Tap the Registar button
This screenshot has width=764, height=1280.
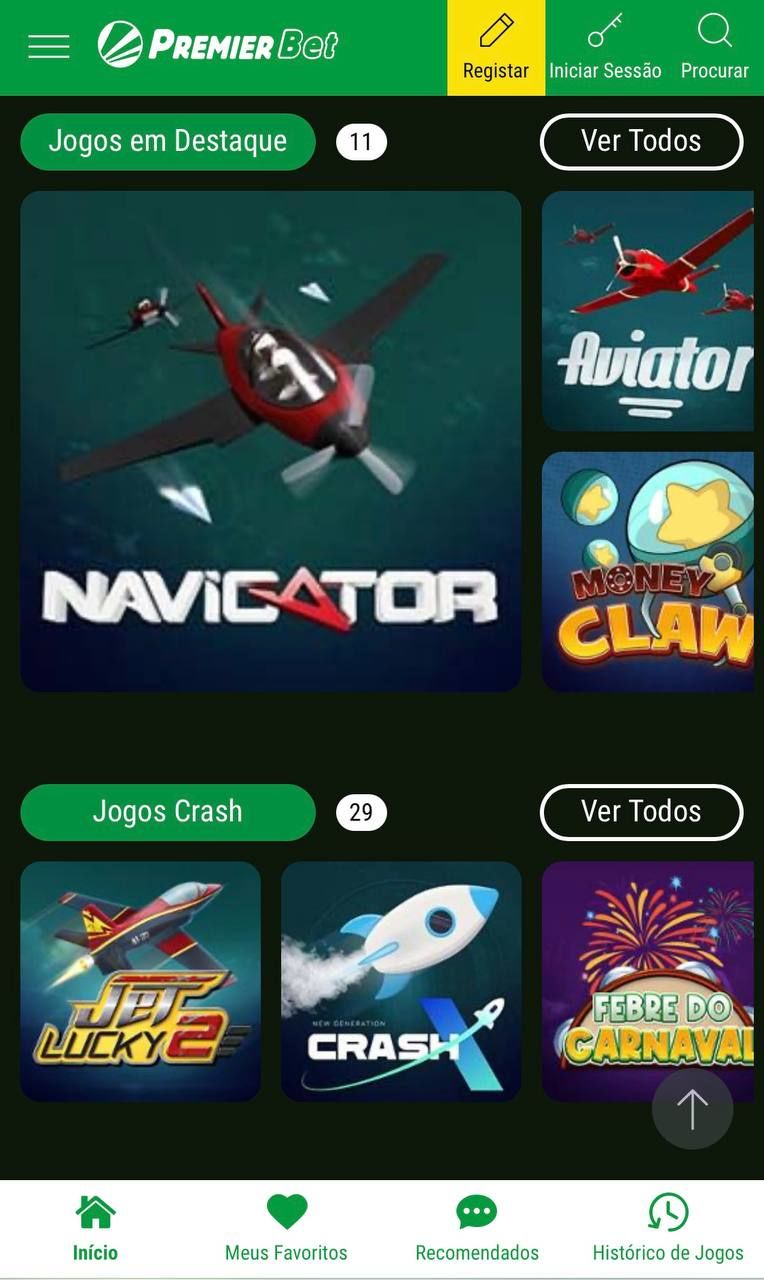click(x=496, y=48)
